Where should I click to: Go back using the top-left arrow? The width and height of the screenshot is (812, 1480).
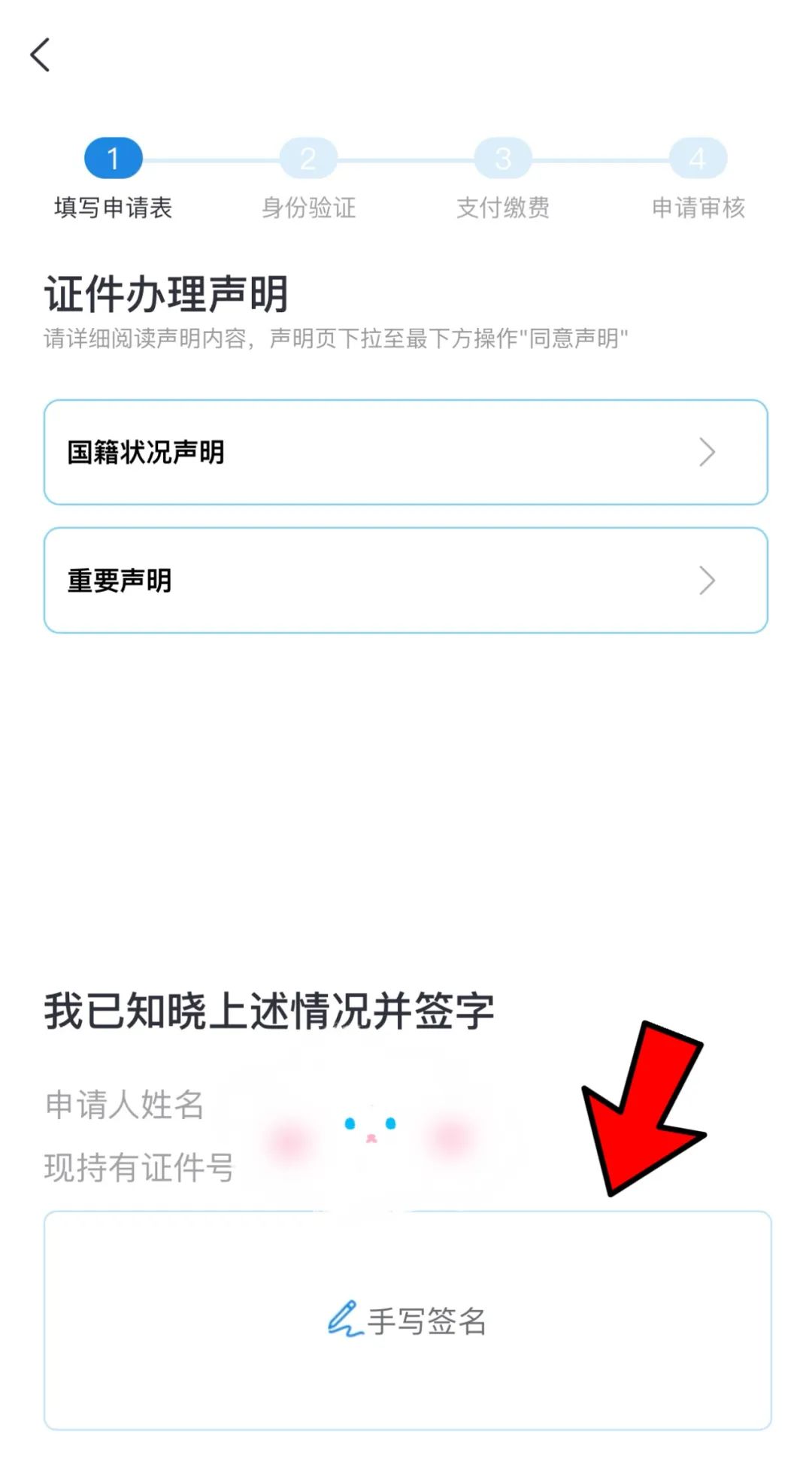(x=40, y=55)
